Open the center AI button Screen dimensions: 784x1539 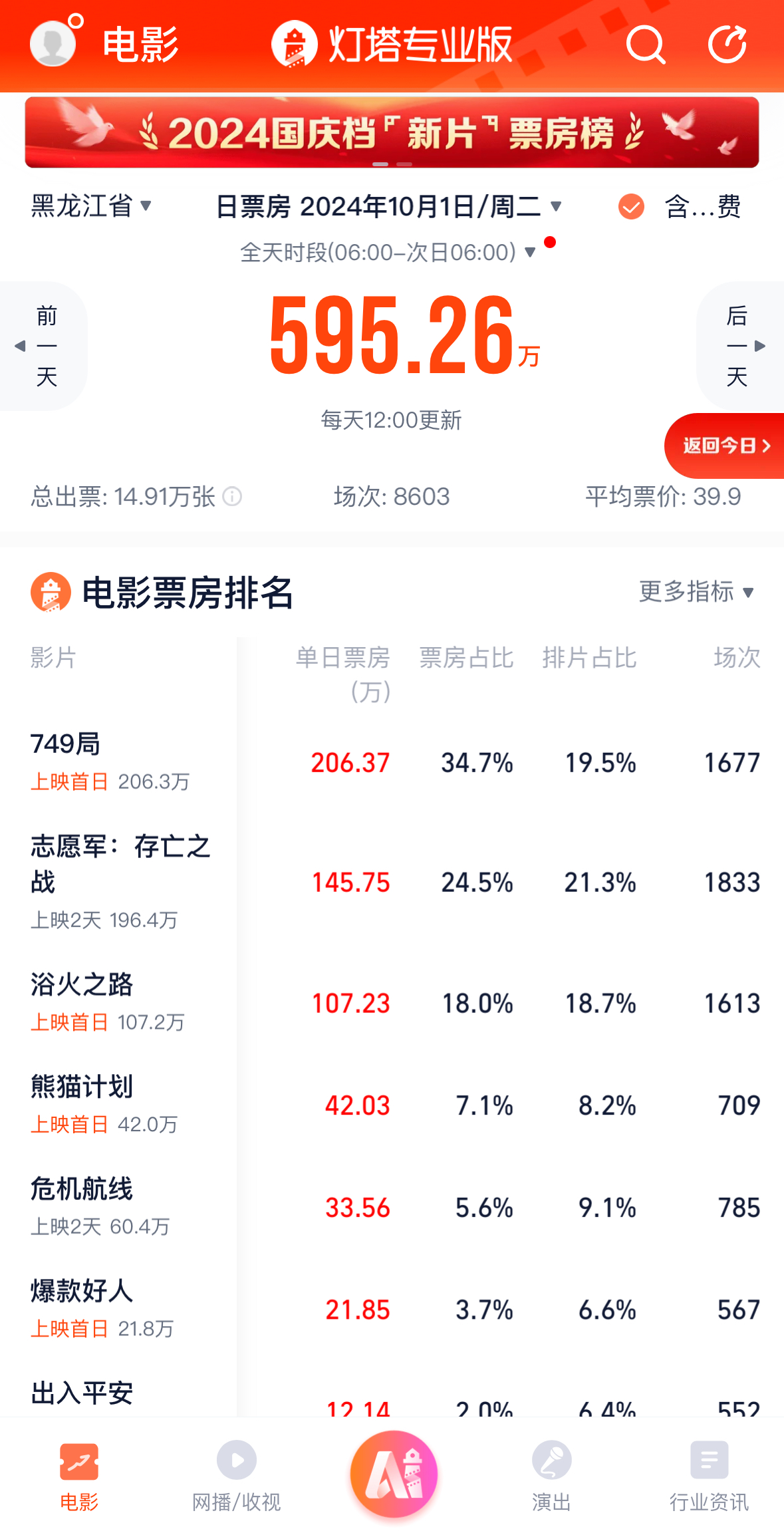394,1474
